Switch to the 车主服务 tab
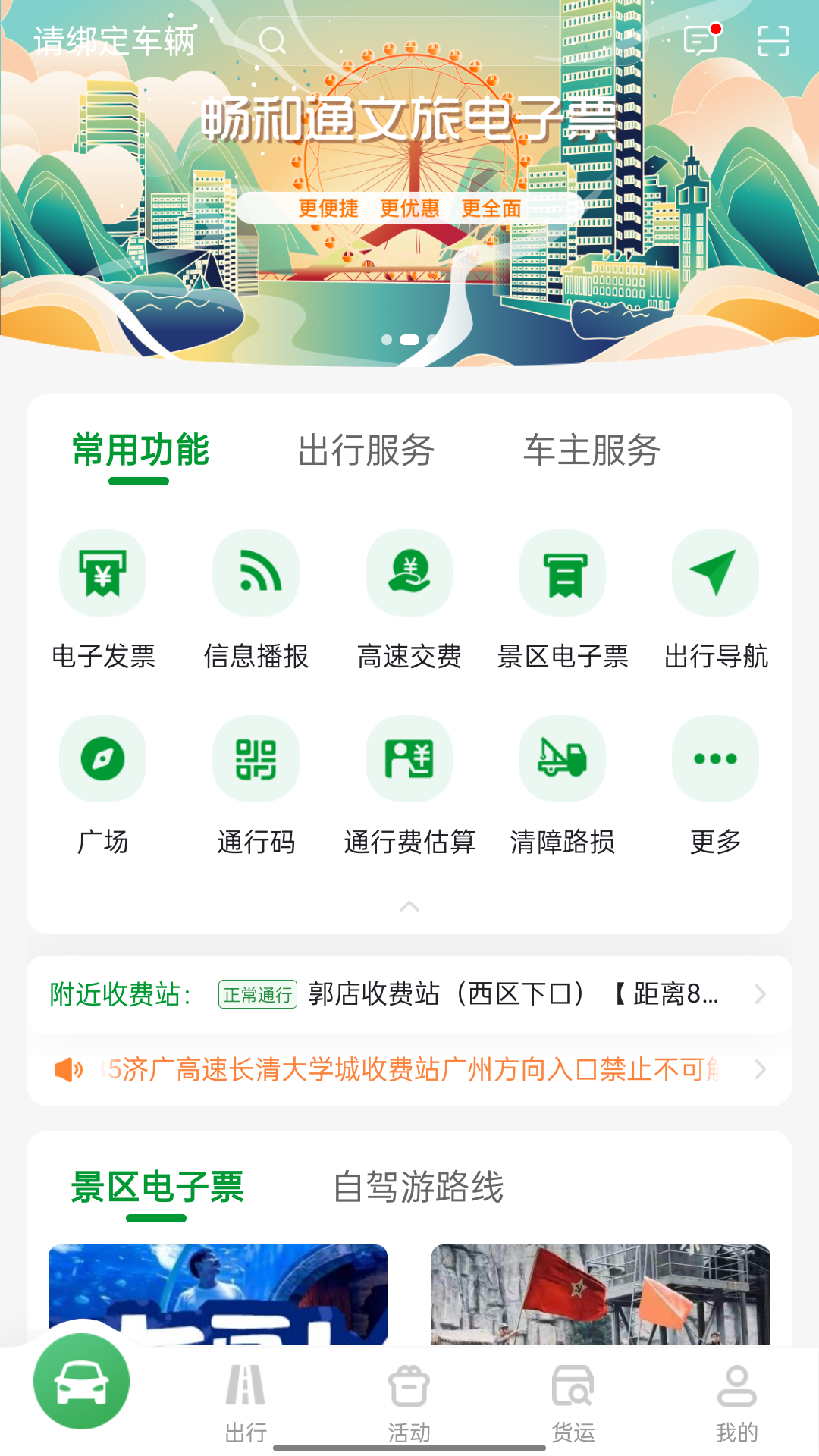 coord(591,450)
